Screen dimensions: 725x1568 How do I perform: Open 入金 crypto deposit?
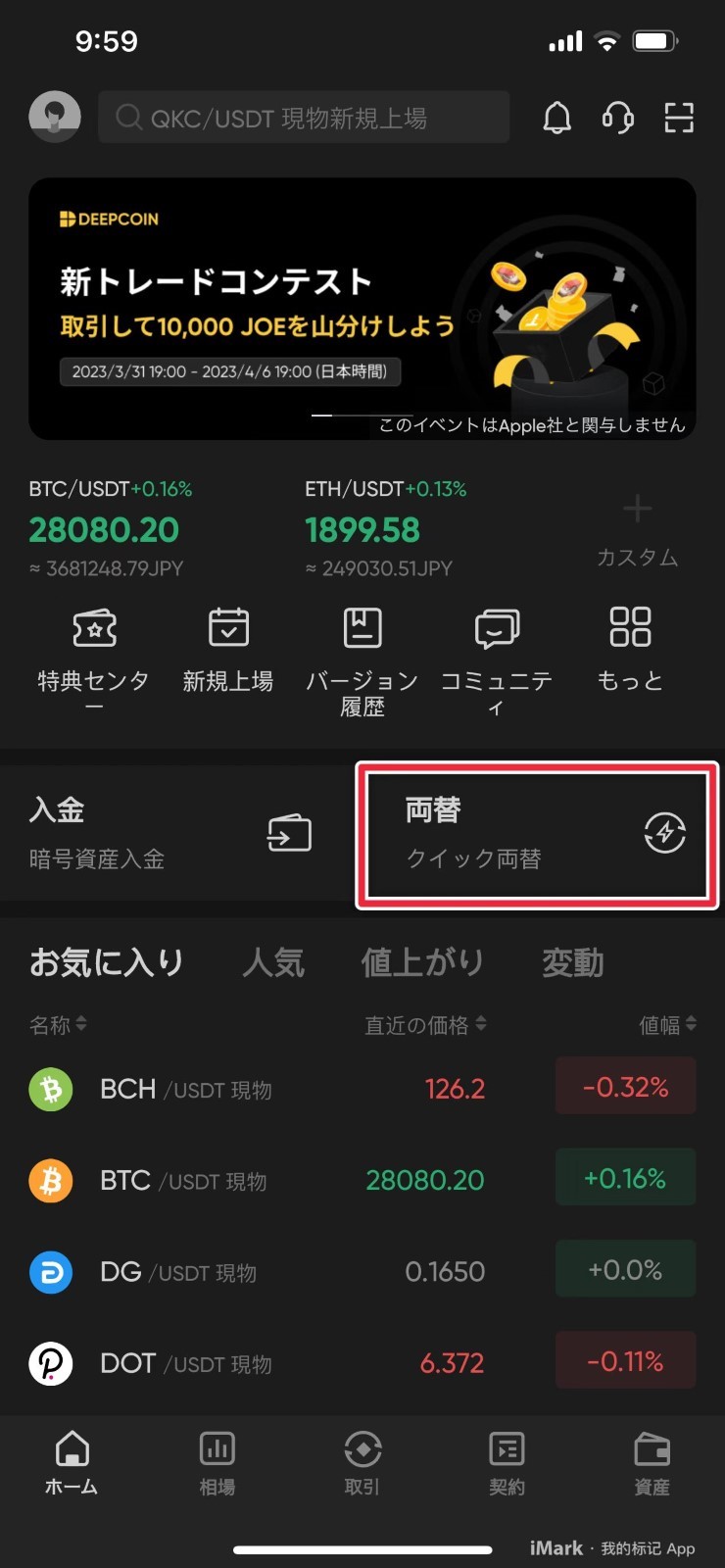pos(171,834)
